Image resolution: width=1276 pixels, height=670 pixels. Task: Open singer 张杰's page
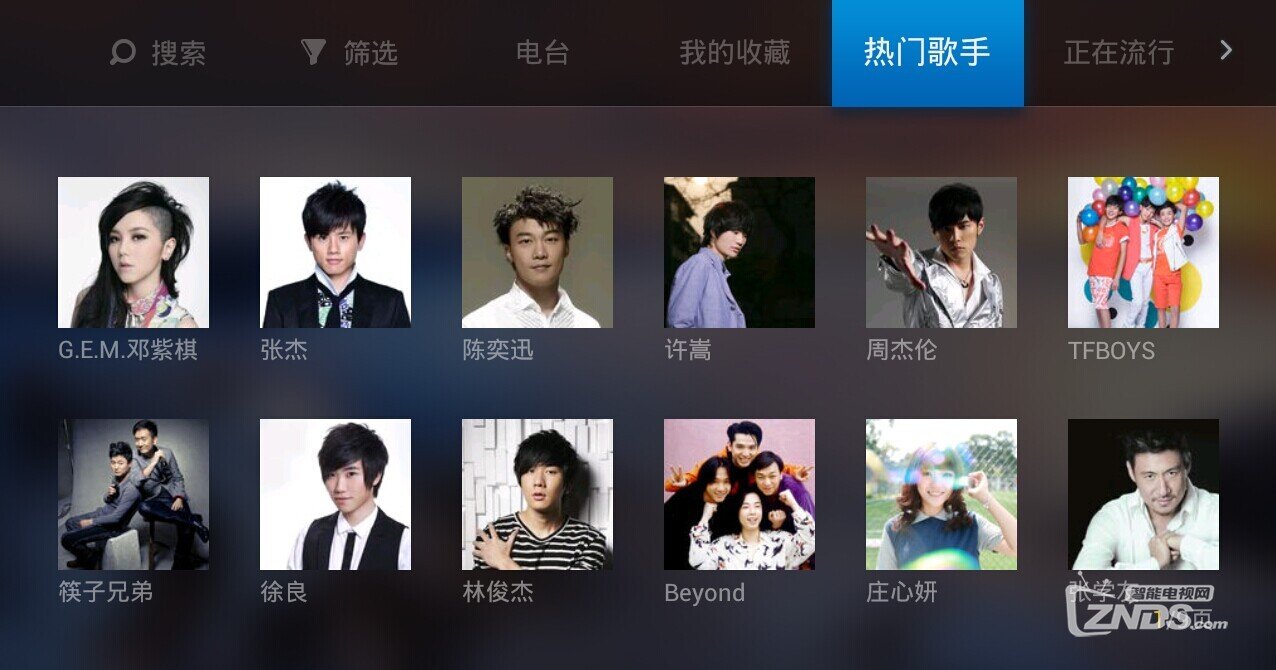pos(335,252)
